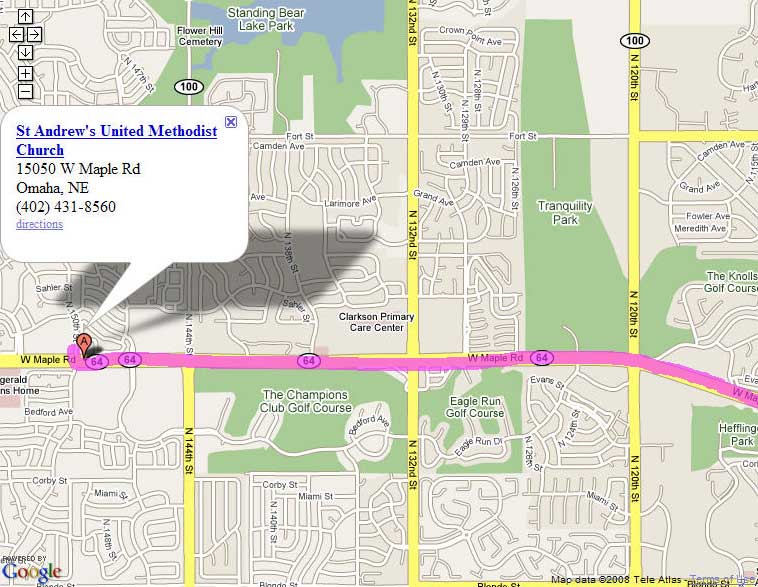758x587 pixels.
Task: Zoom out with the minus button
Action: 26,91
